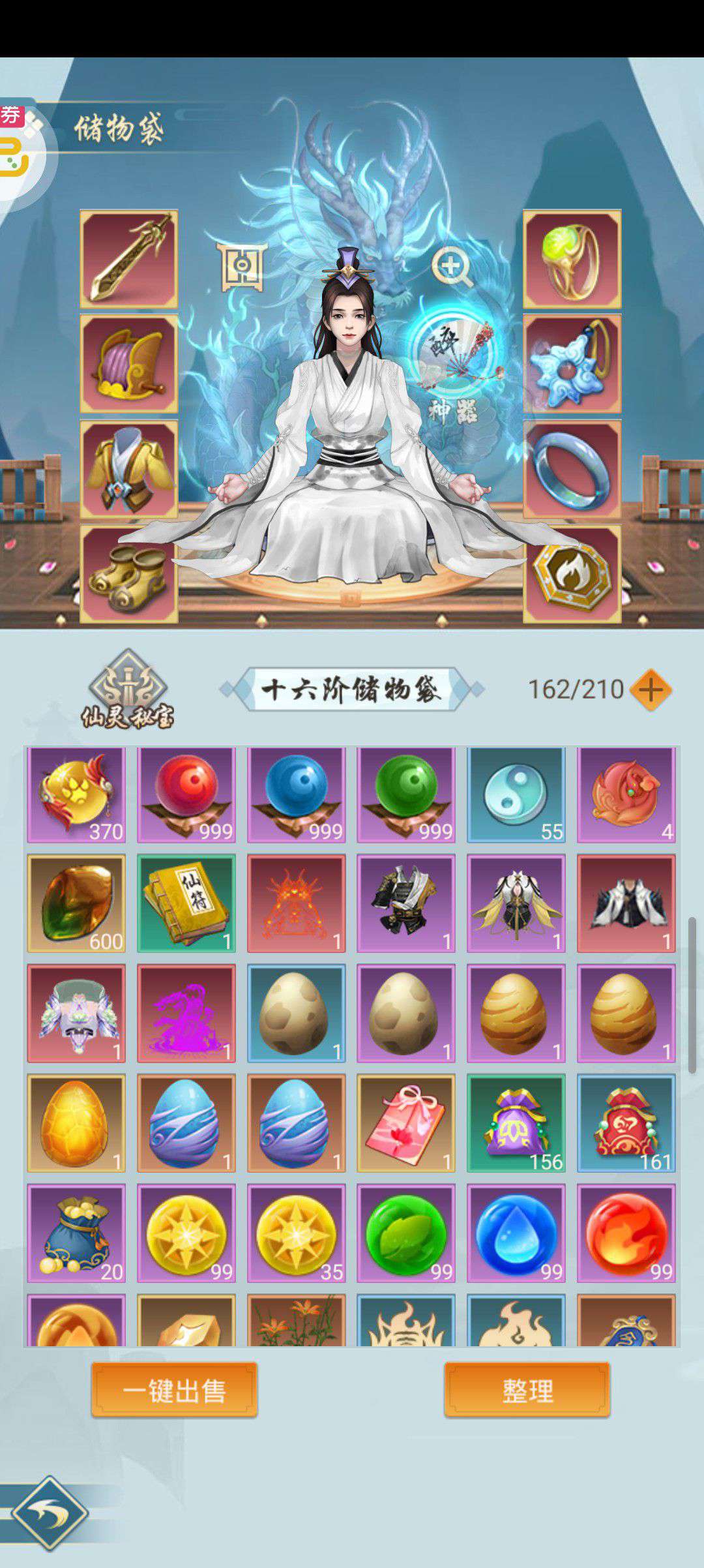Viewport: 704px width, 1568px height.
Task: Expand bag capacity with the orange plus
Action: [651, 689]
